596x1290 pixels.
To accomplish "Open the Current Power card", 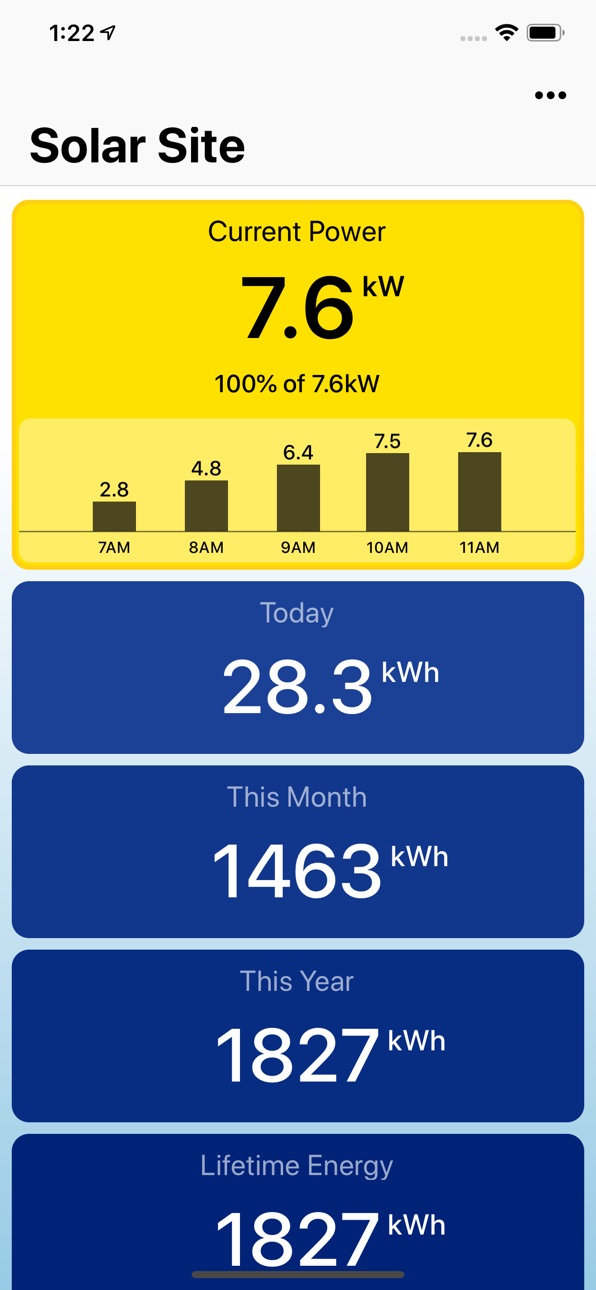I will coord(297,385).
